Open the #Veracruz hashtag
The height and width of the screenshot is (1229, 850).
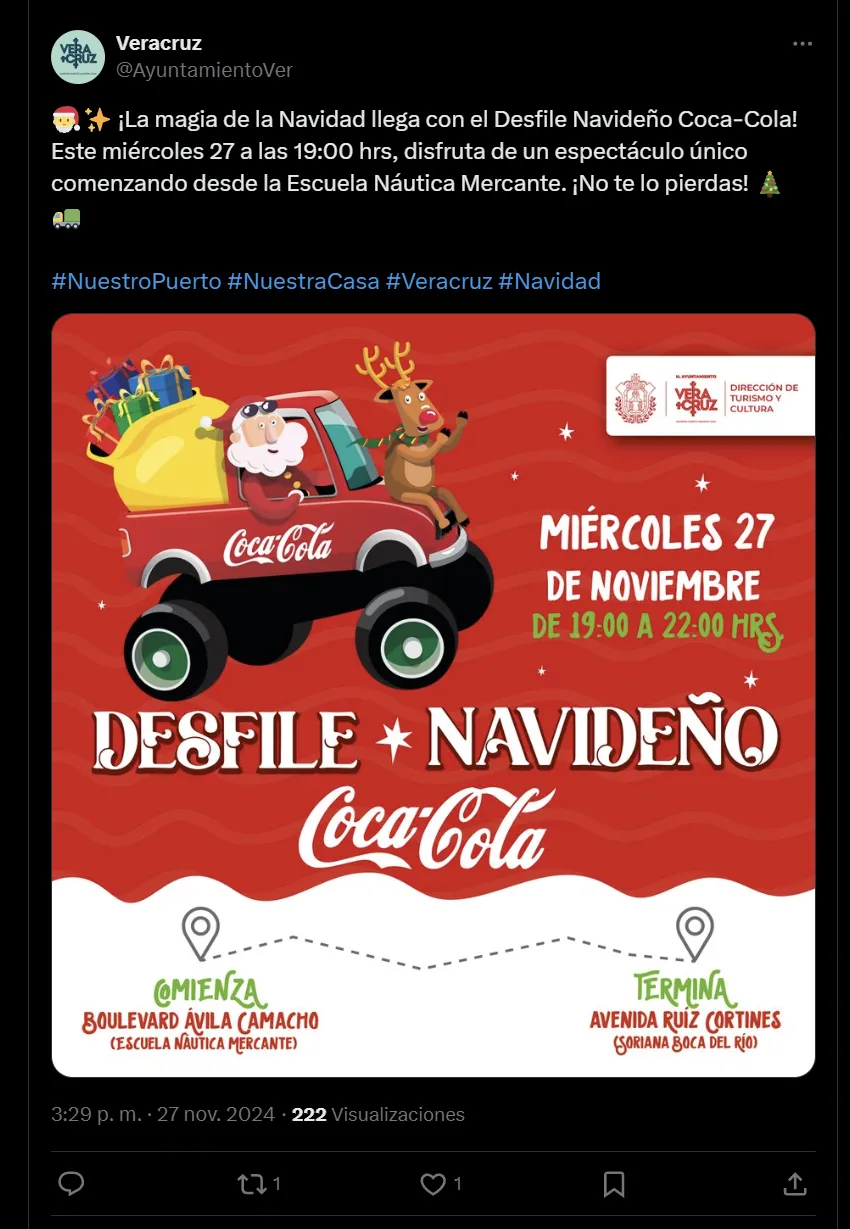click(439, 281)
